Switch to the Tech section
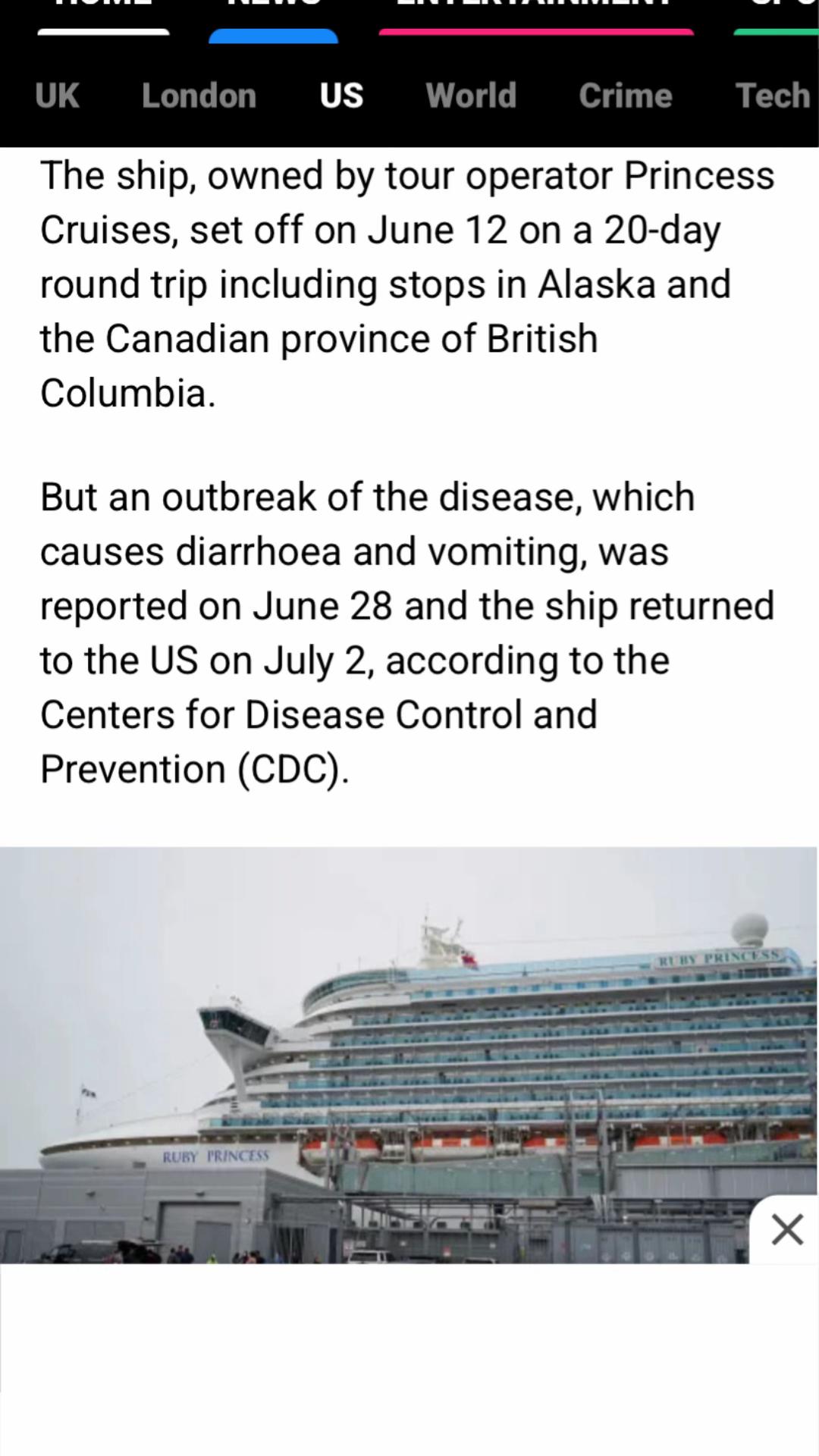This screenshot has width=819, height=1456. tap(773, 96)
